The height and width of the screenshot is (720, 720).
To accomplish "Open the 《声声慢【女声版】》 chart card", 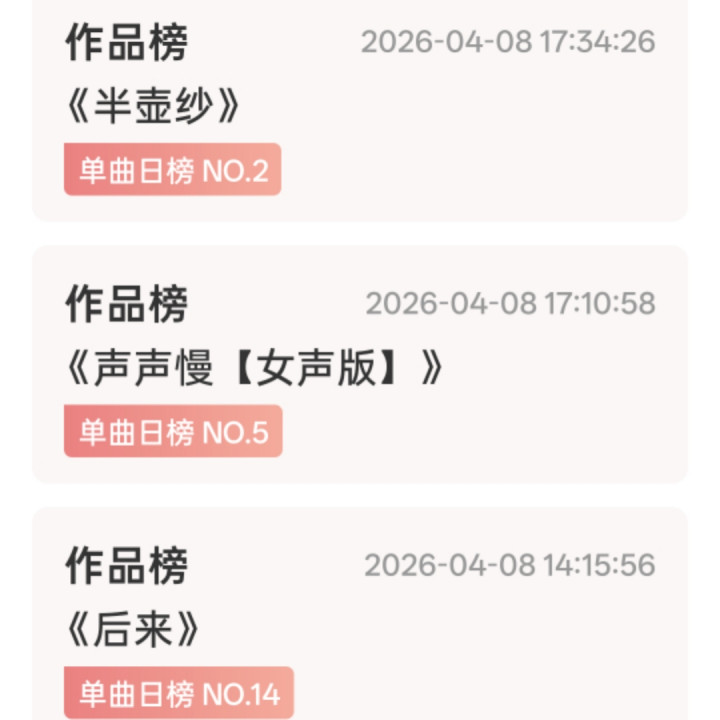I will point(360,365).
